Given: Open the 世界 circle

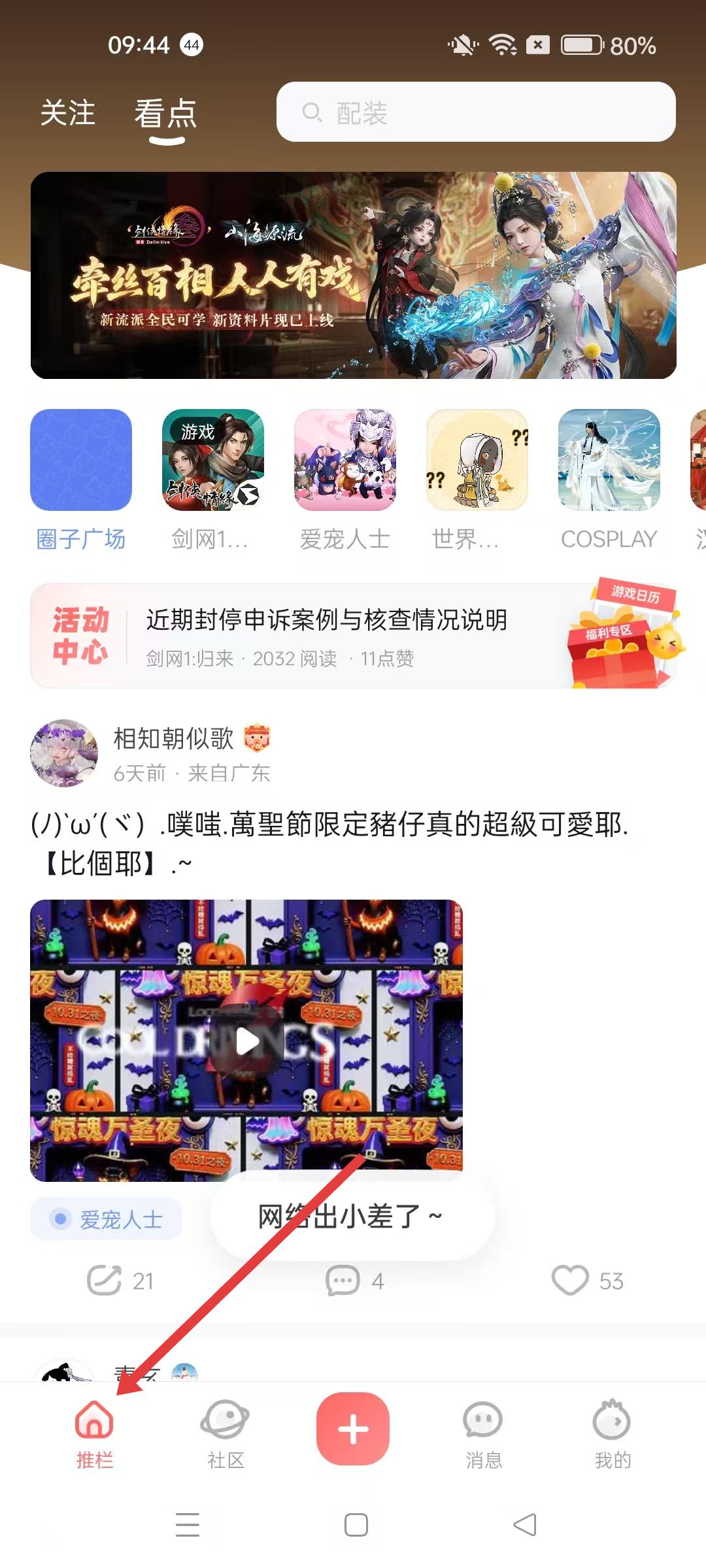Looking at the screenshot, I should point(477,461).
